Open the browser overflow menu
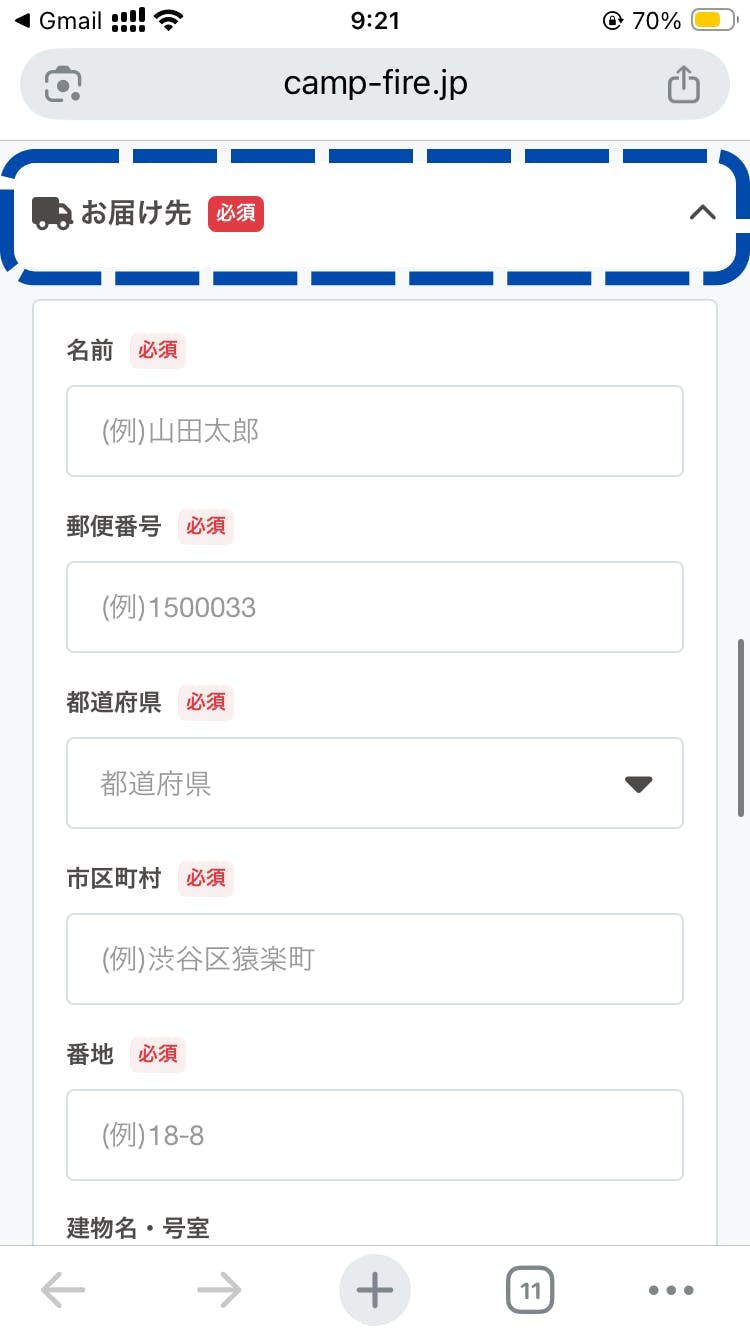Image resolution: width=750 pixels, height=1334 pixels. pyautogui.click(x=670, y=1290)
